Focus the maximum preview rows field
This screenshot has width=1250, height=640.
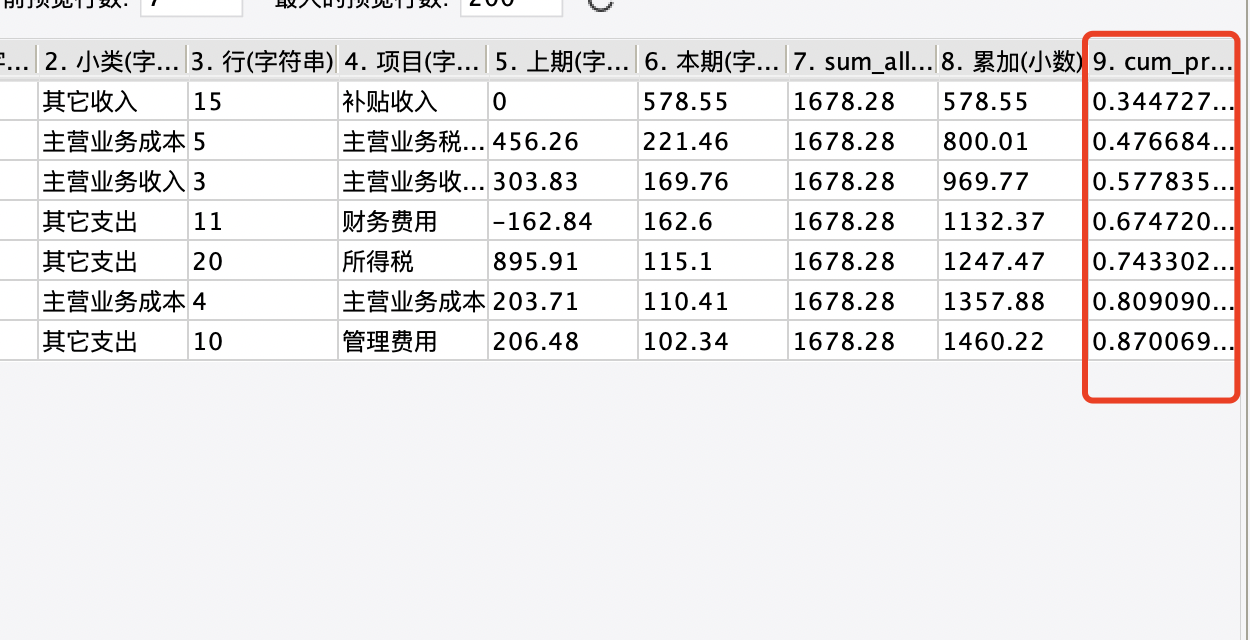coord(511,5)
